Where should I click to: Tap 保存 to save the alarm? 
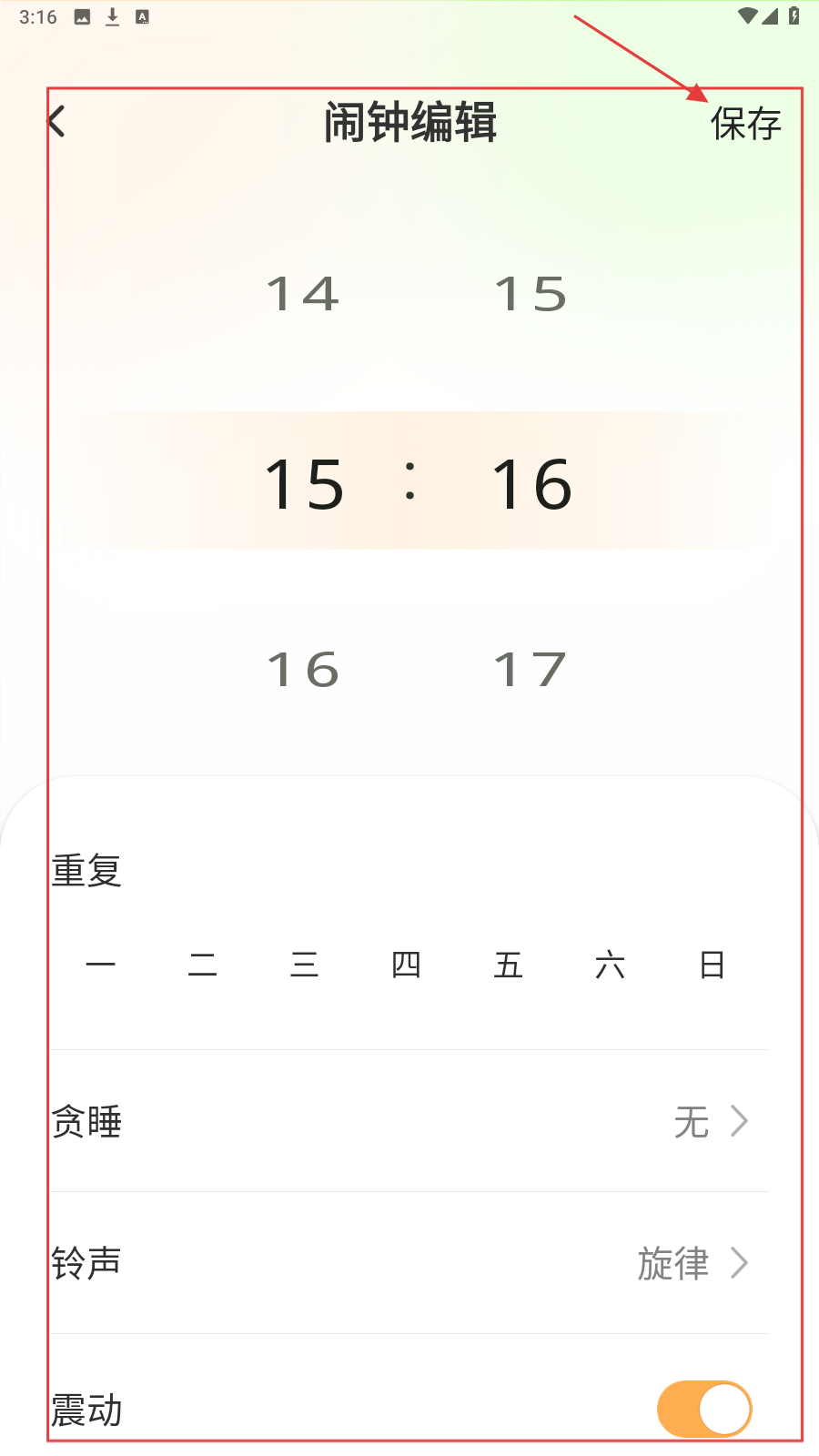click(745, 124)
